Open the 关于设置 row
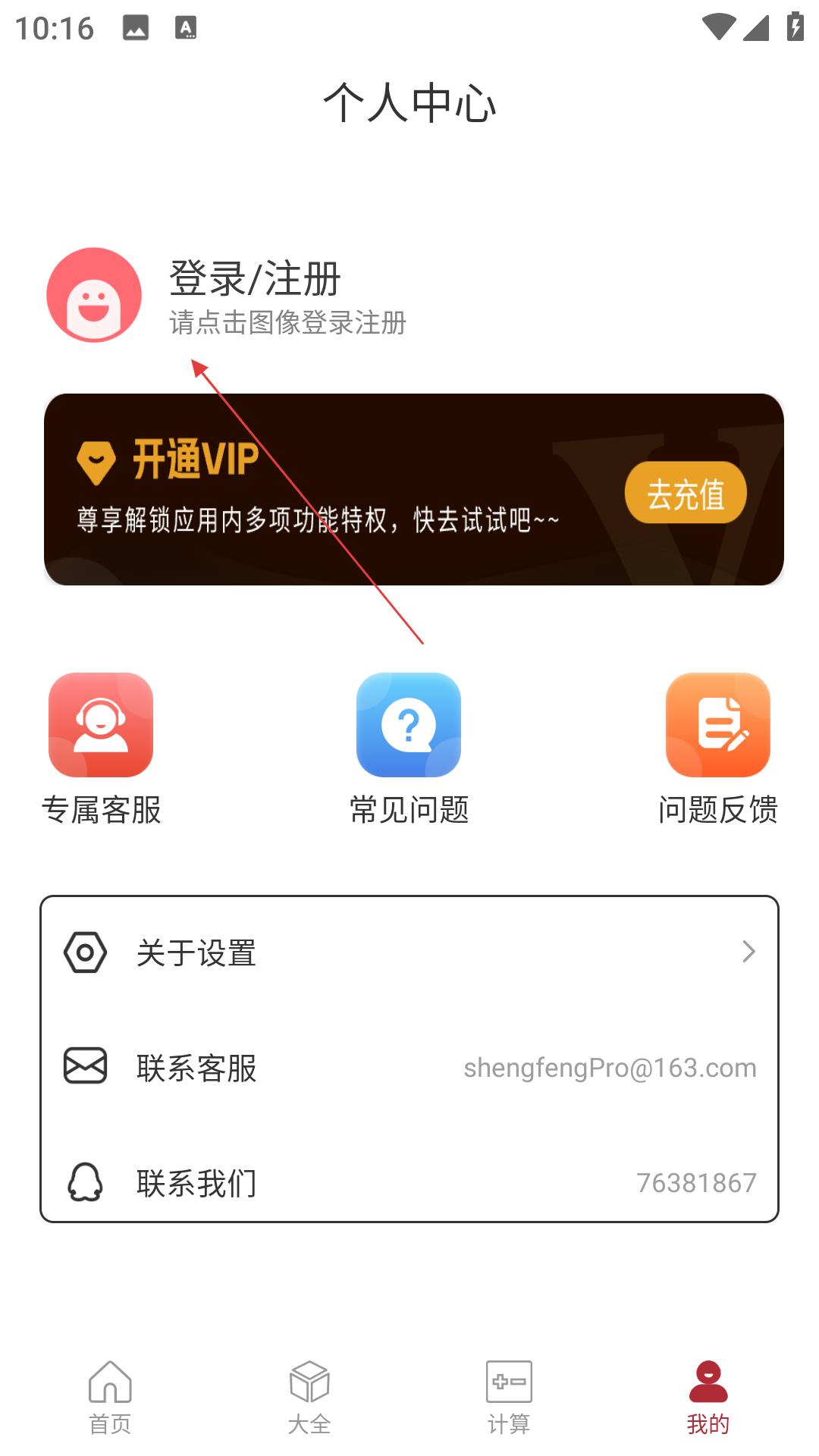819x1456 pixels. (x=409, y=952)
